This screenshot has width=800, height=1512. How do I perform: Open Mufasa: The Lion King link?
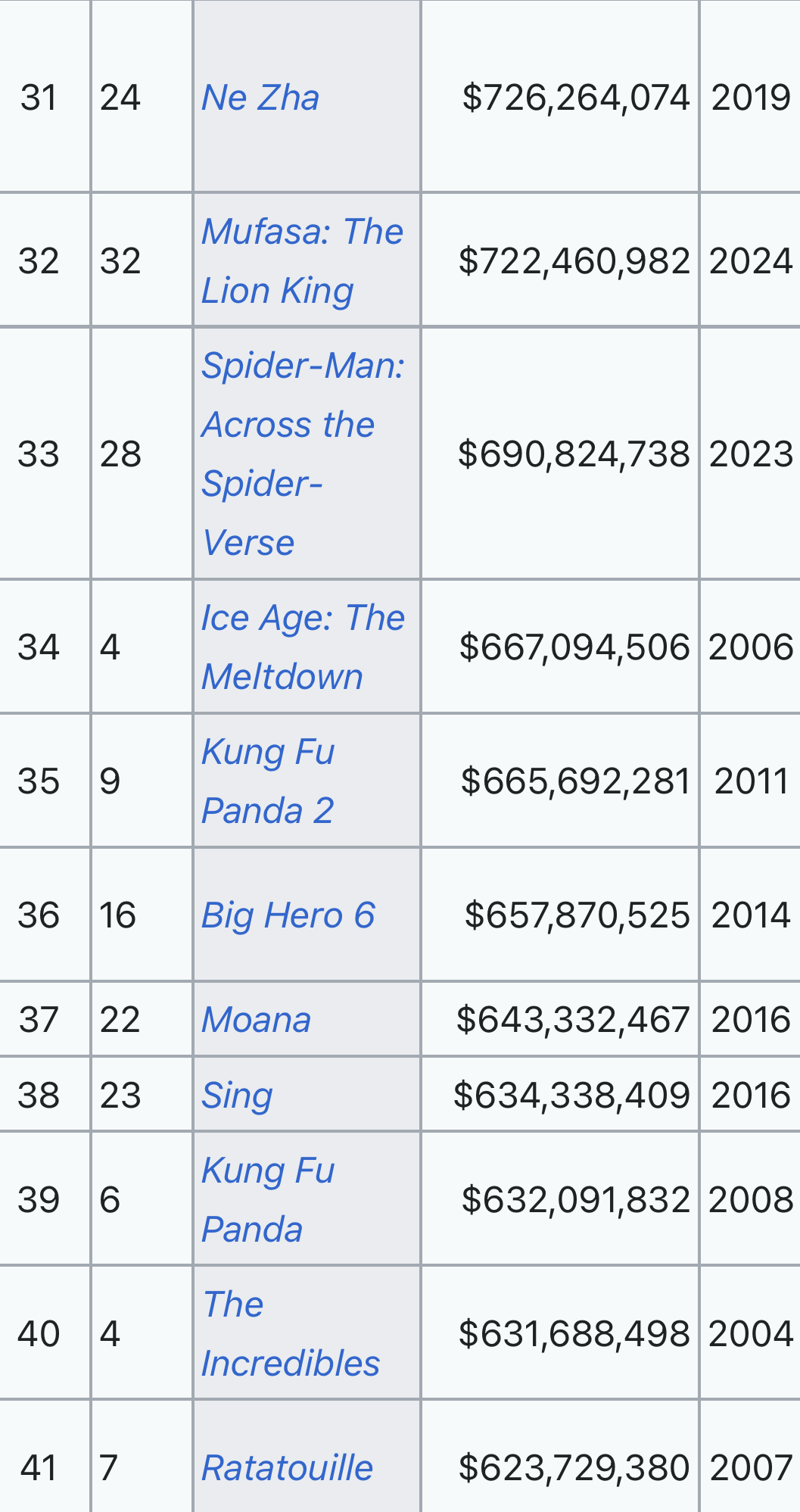pos(302,261)
